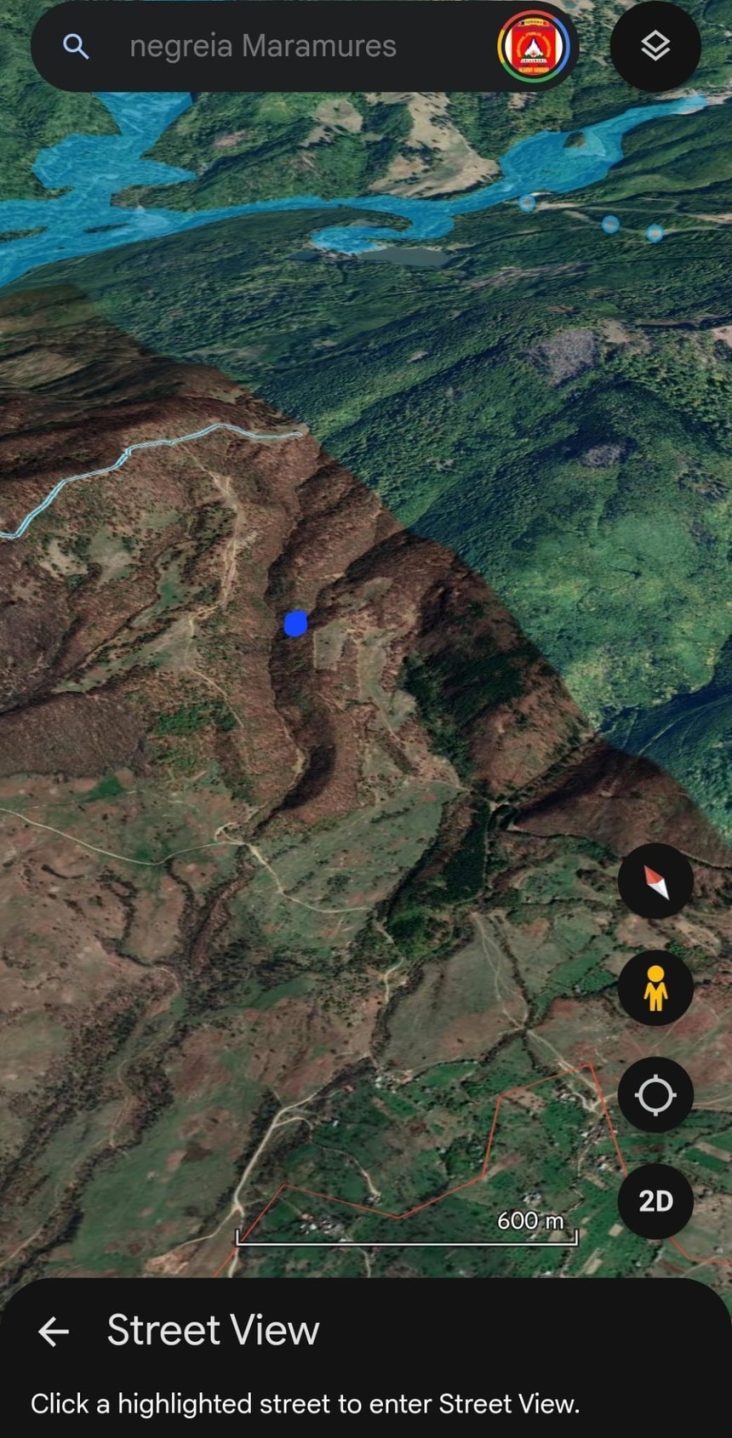
Task: Tap the compass to reset north
Action: tap(655, 882)
